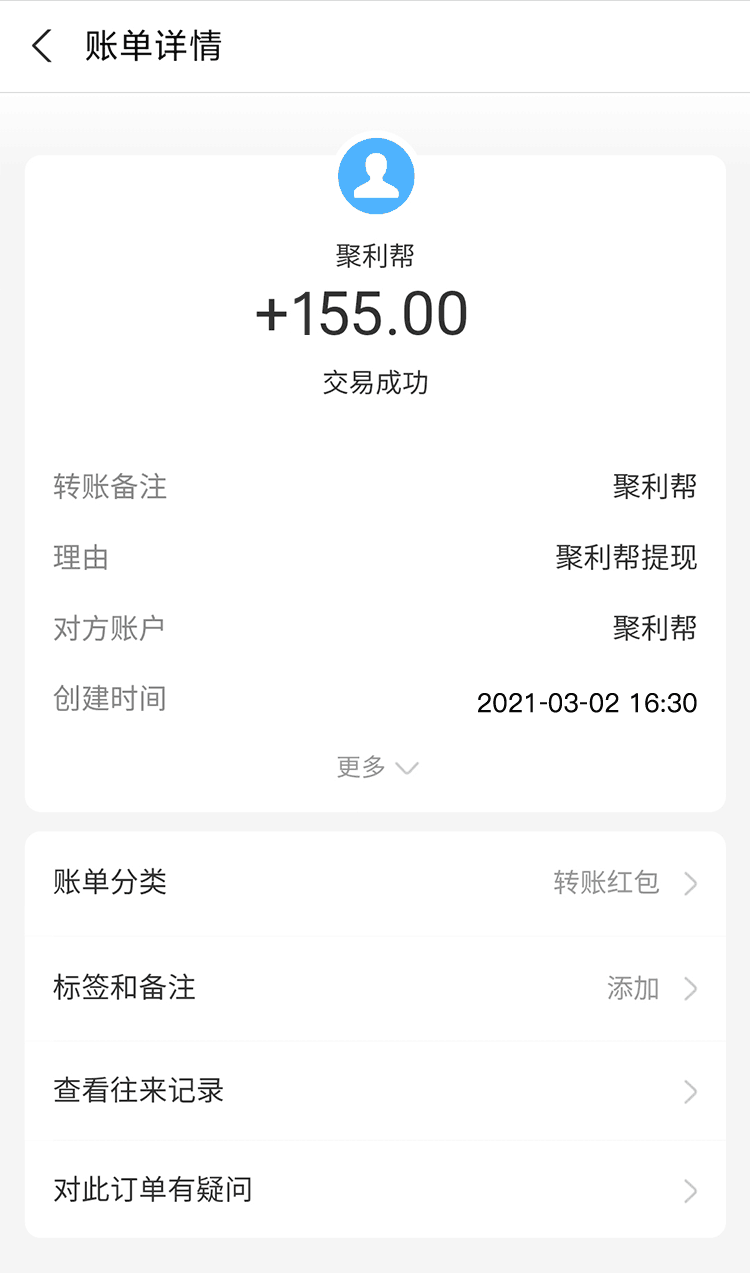Screen dimensions: 750x1273
Task: Open 对此订单有疑问
Action: coord(375,1190)
